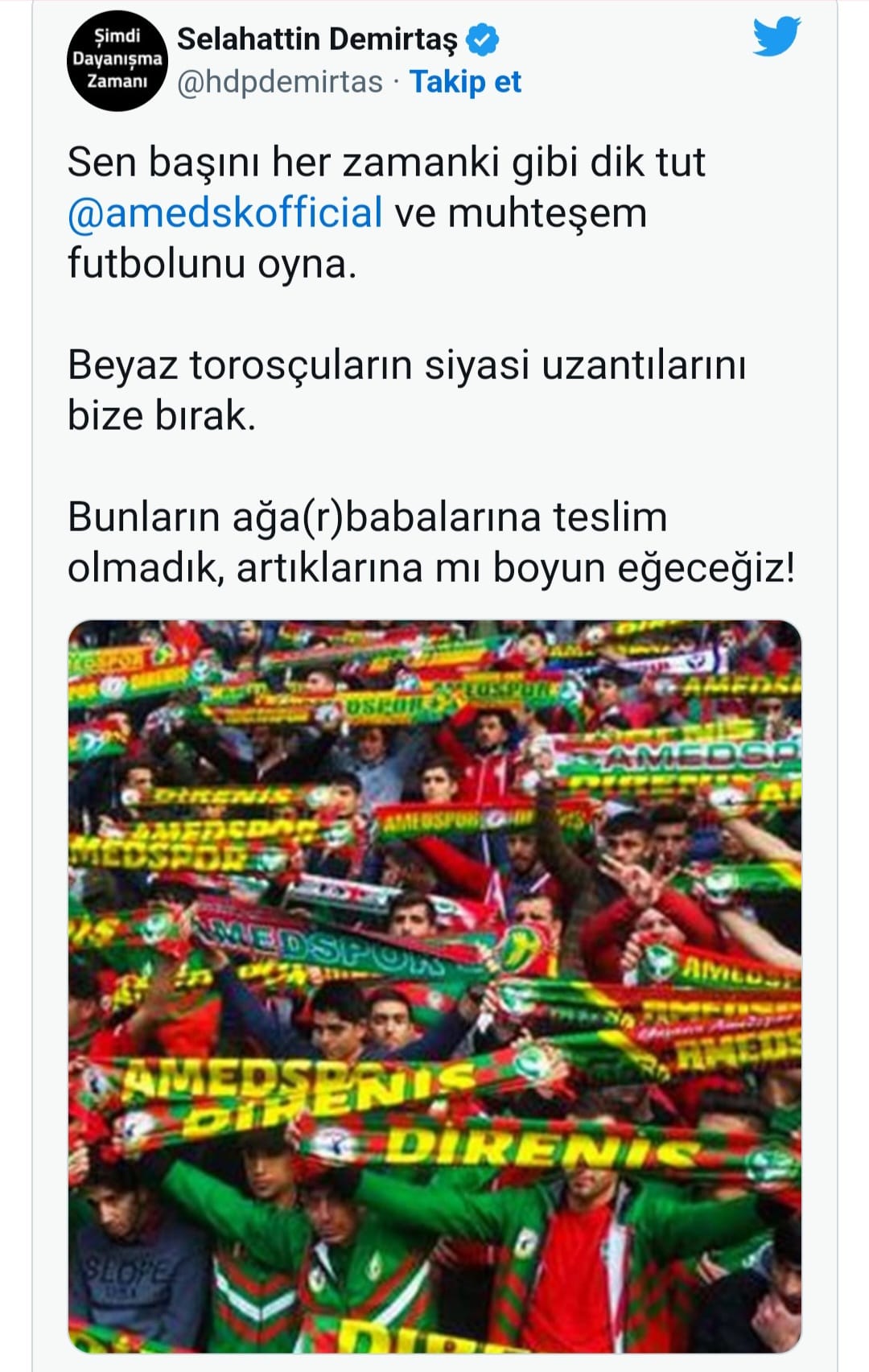
Task: Tap the Takip et follow link
Action: pyautogui.click(x=465, y=82)
